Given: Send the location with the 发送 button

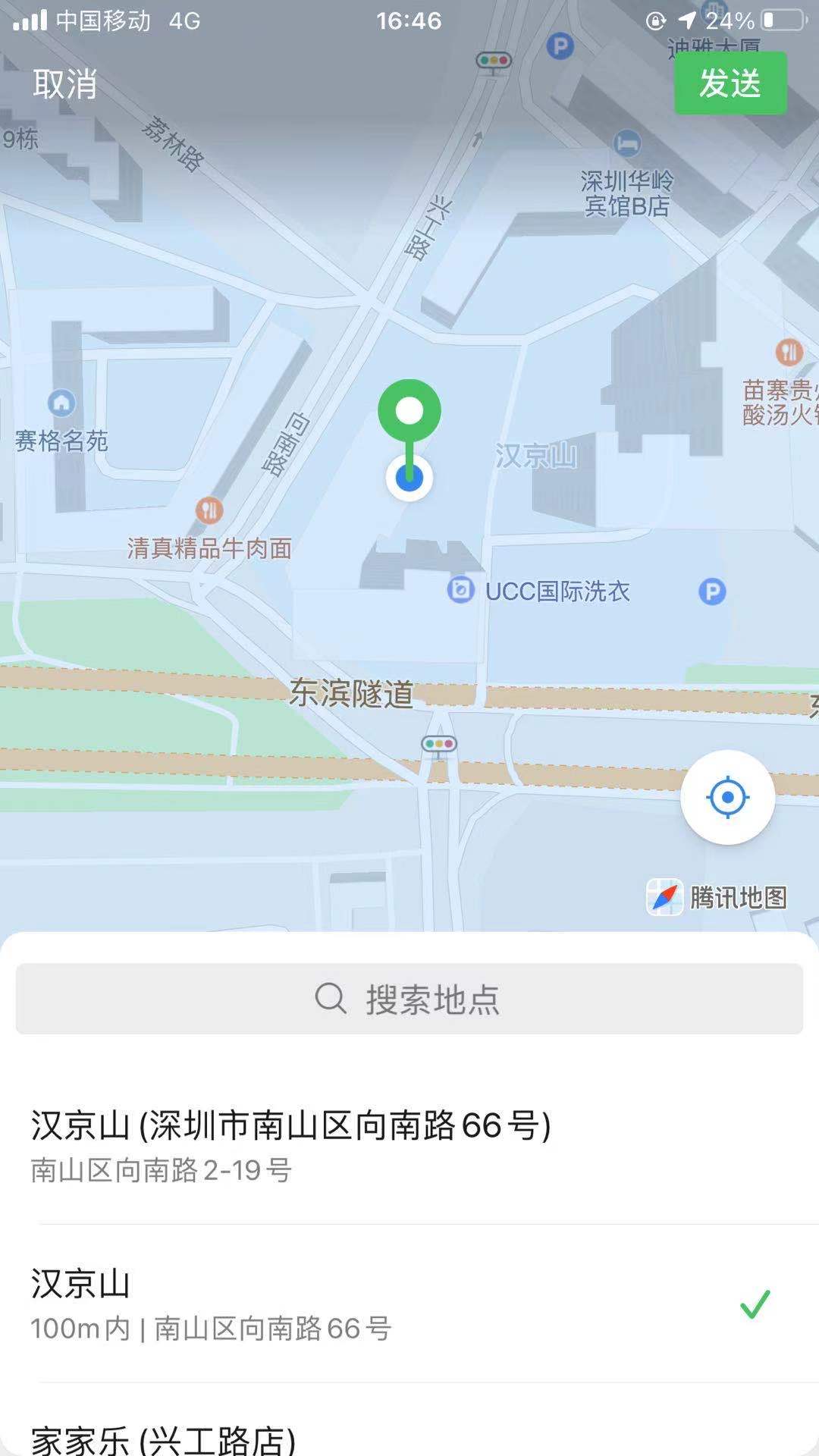Looking at the screenshot, I should coord(730,83).
